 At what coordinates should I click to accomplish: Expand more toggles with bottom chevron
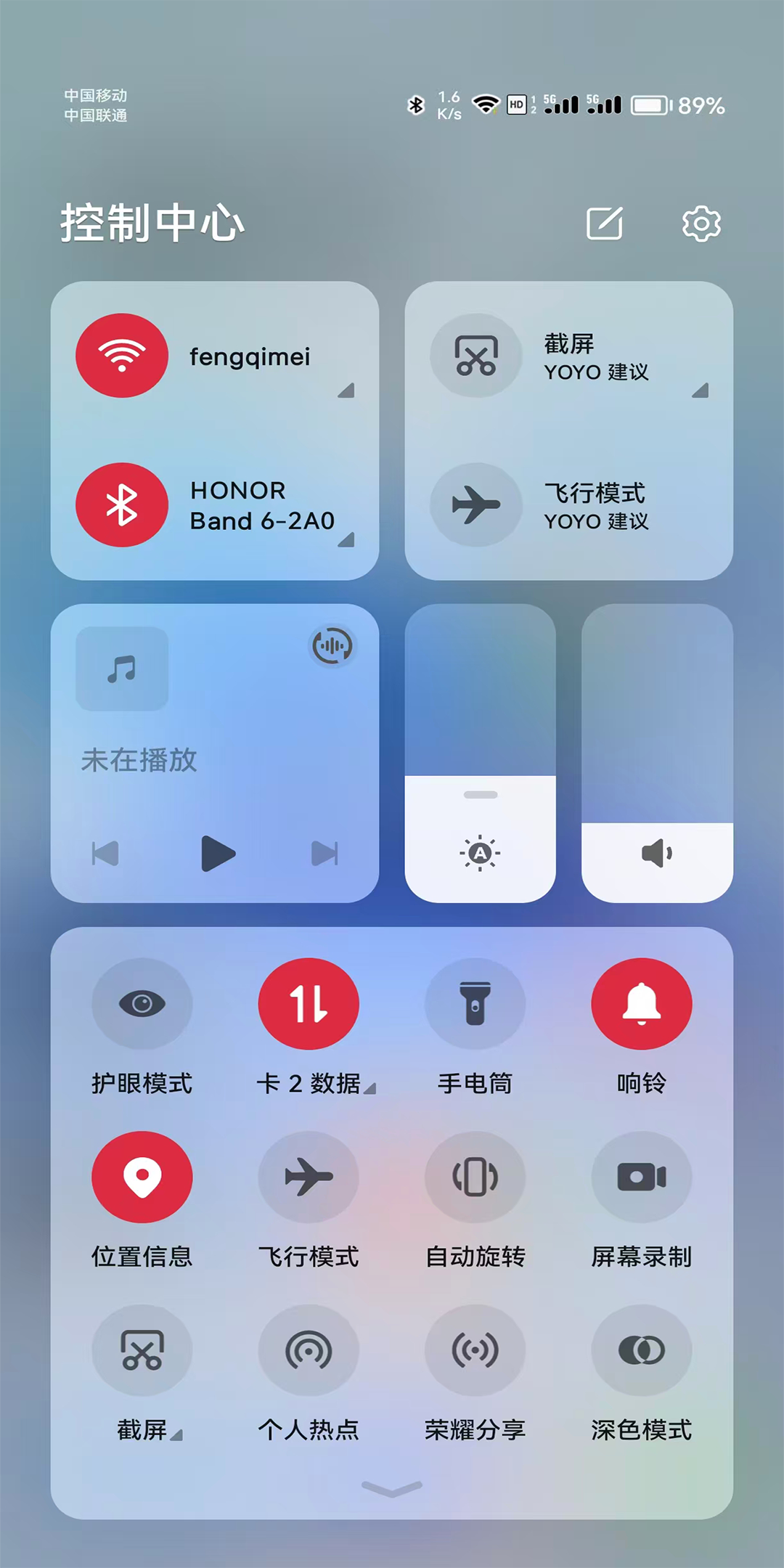(392, 1490)
